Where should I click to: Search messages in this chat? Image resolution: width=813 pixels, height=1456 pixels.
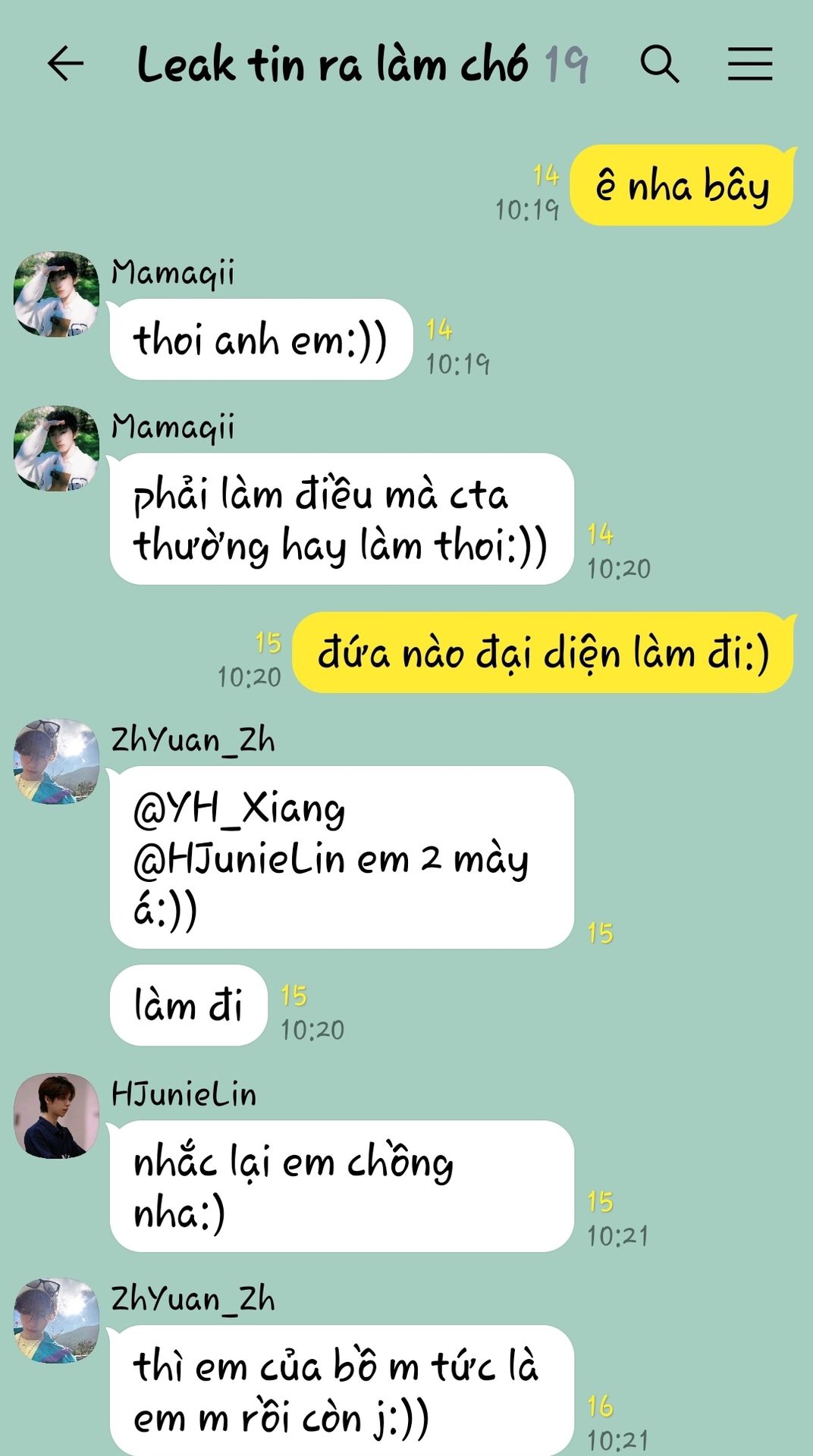659,64
